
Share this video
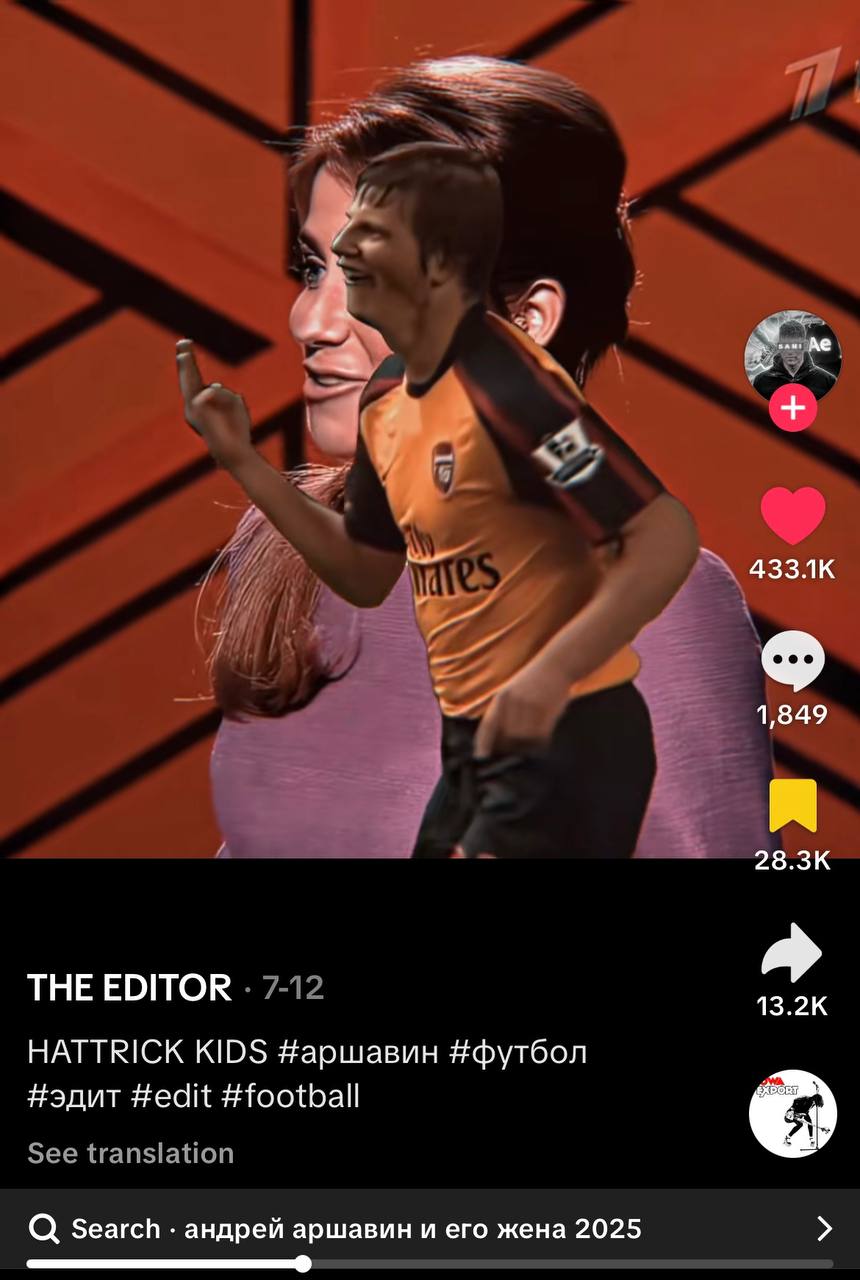pos(792,954)
